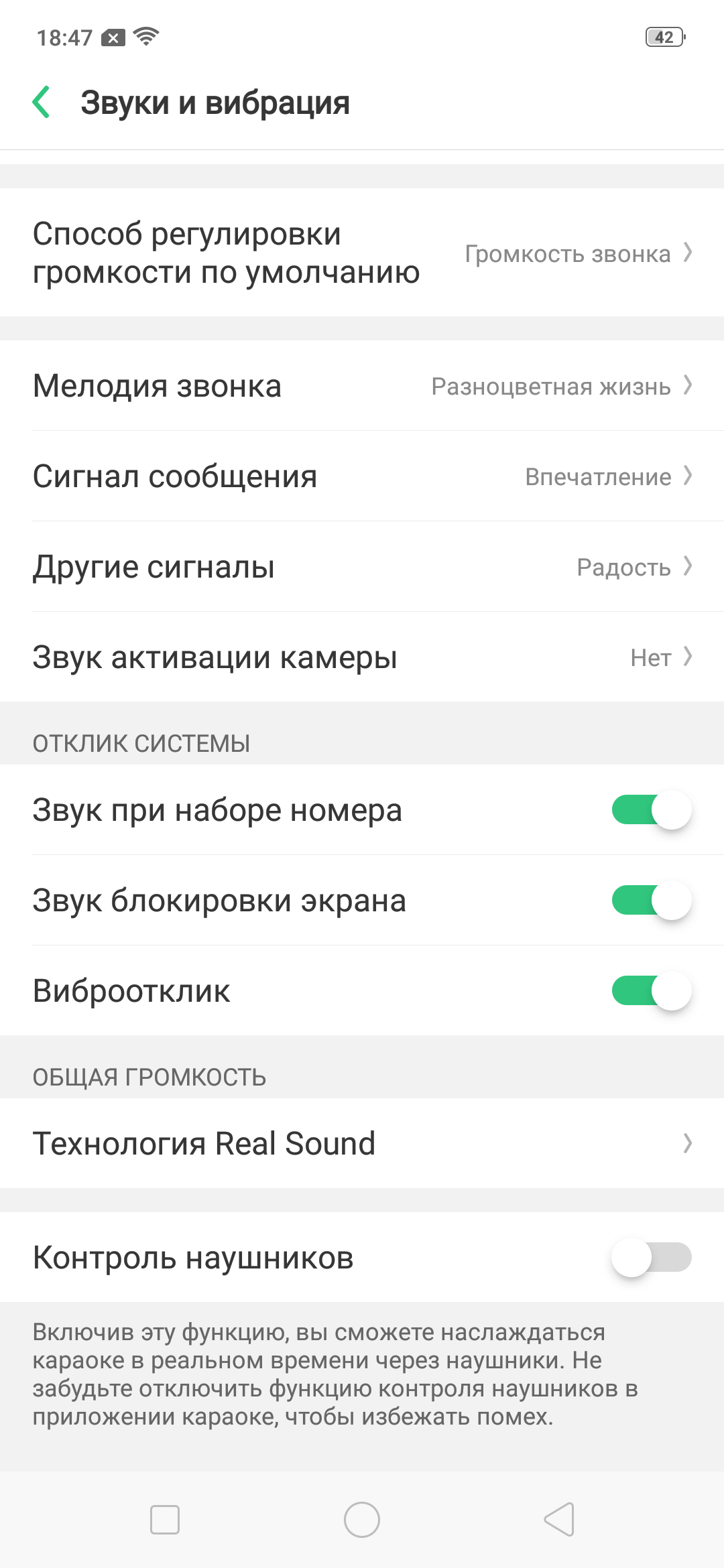Open Мелодия звонка setting

(x=362, y=386)
